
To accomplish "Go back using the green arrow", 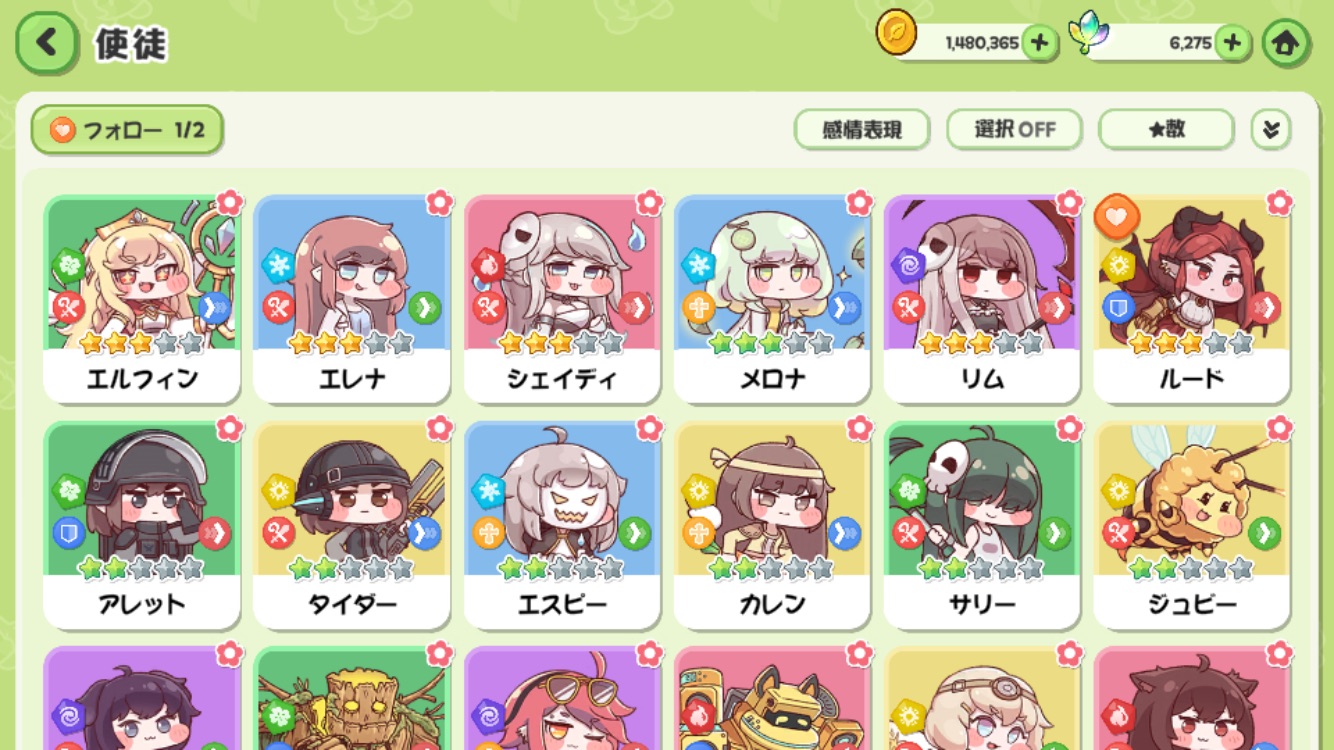I will click(46, 44).
